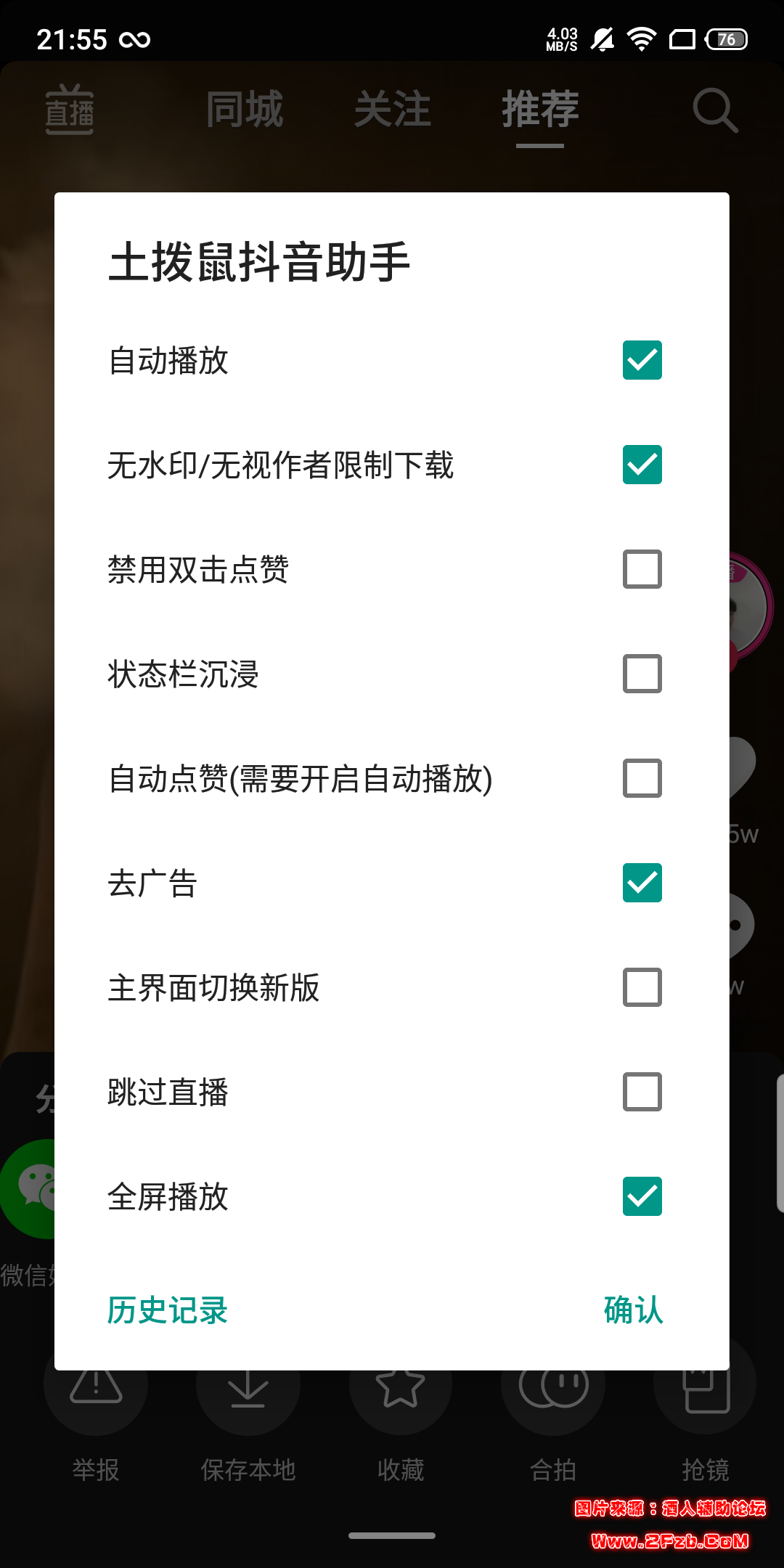Open the search icon at top right
Screen dimensions: 784x1568
(x=715, y=110)
